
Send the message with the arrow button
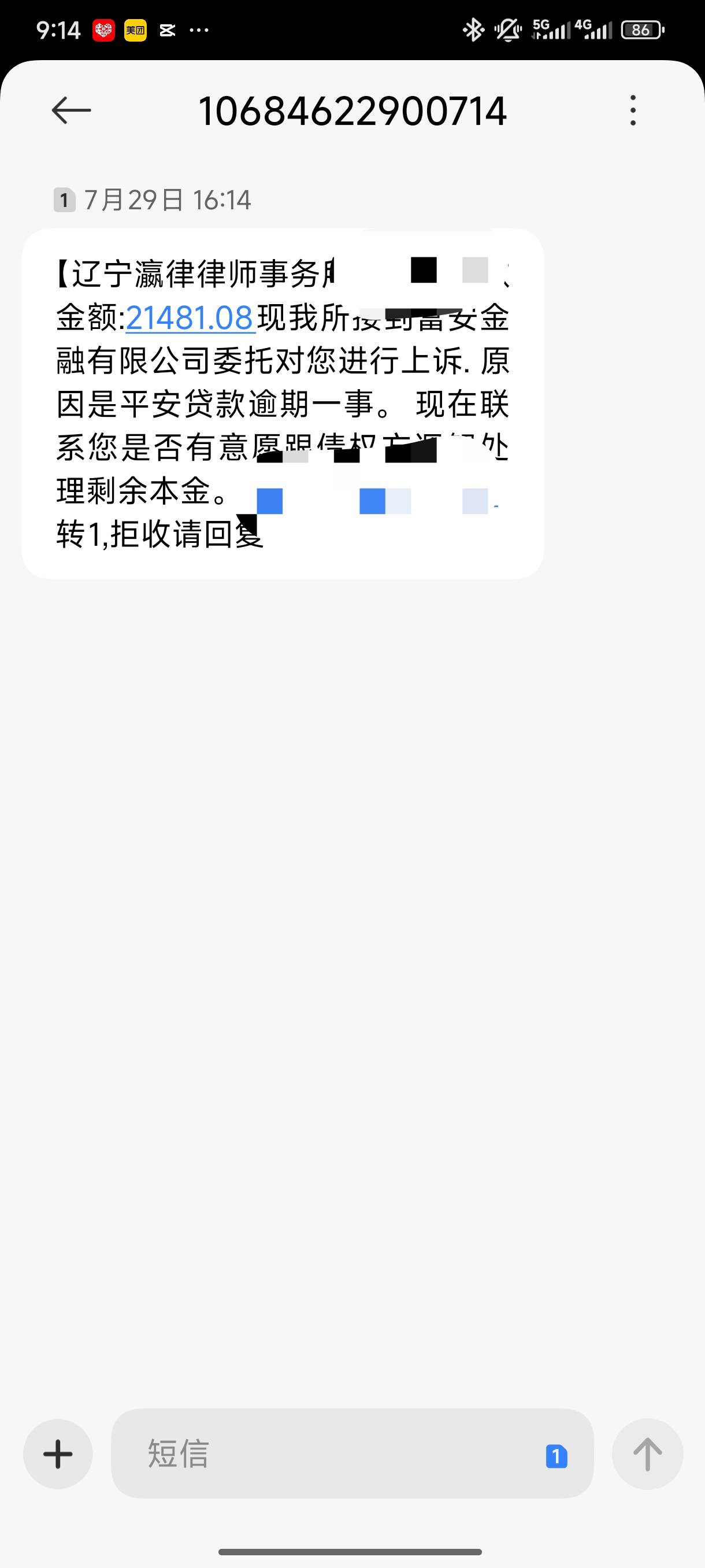click(647, 1454)
